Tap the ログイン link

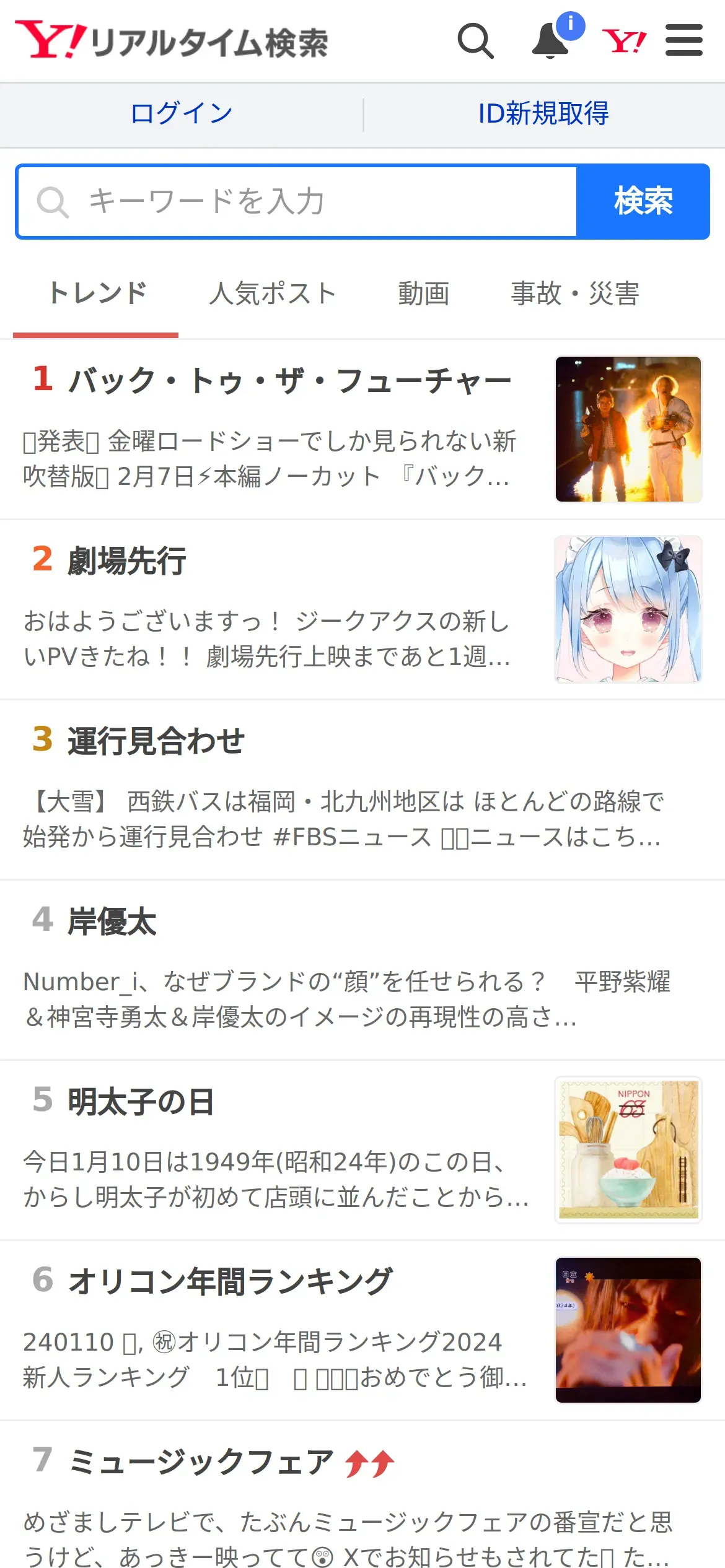coord(182,114)
